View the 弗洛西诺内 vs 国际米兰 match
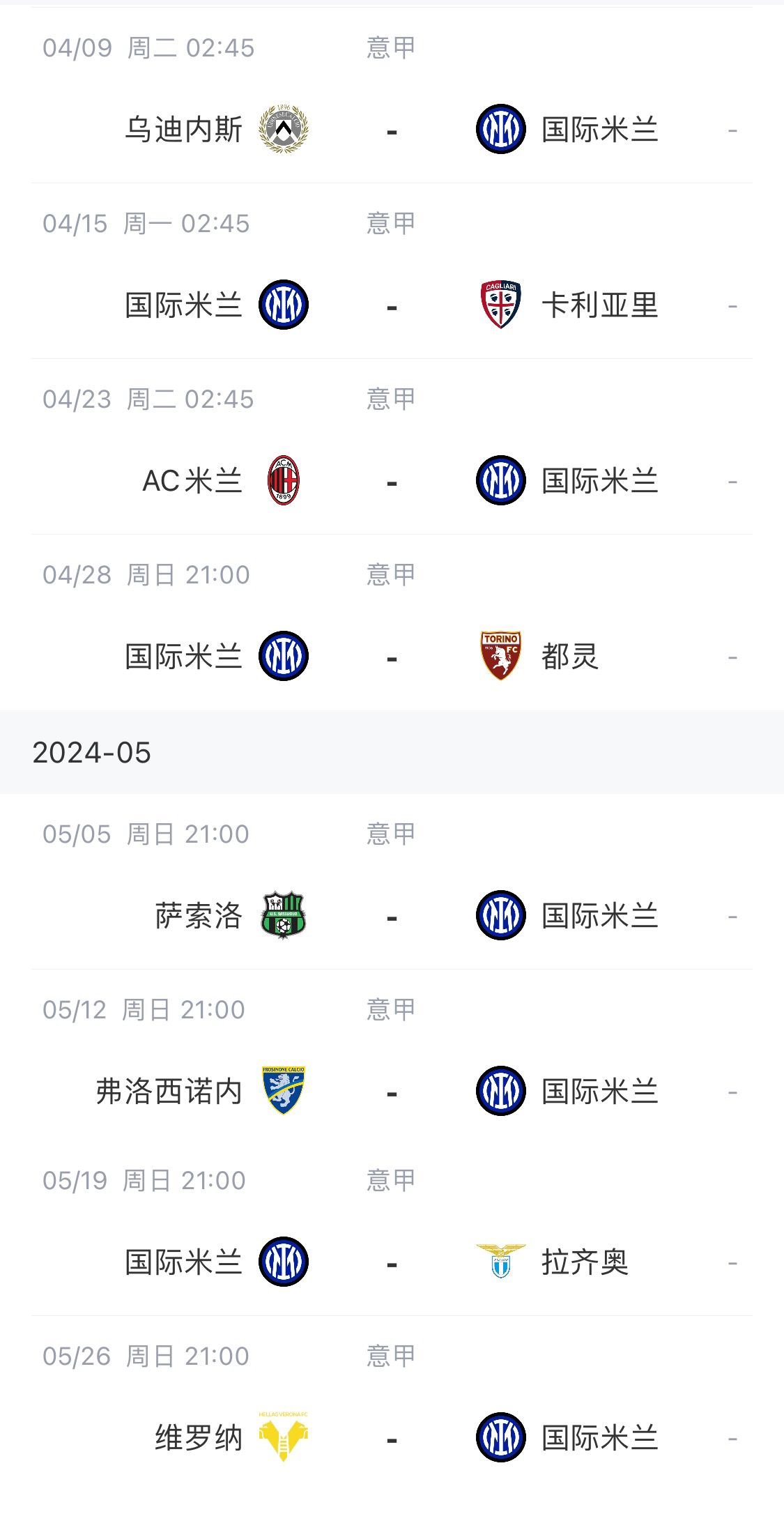The image size is (784, 1530). point(392,1092)
